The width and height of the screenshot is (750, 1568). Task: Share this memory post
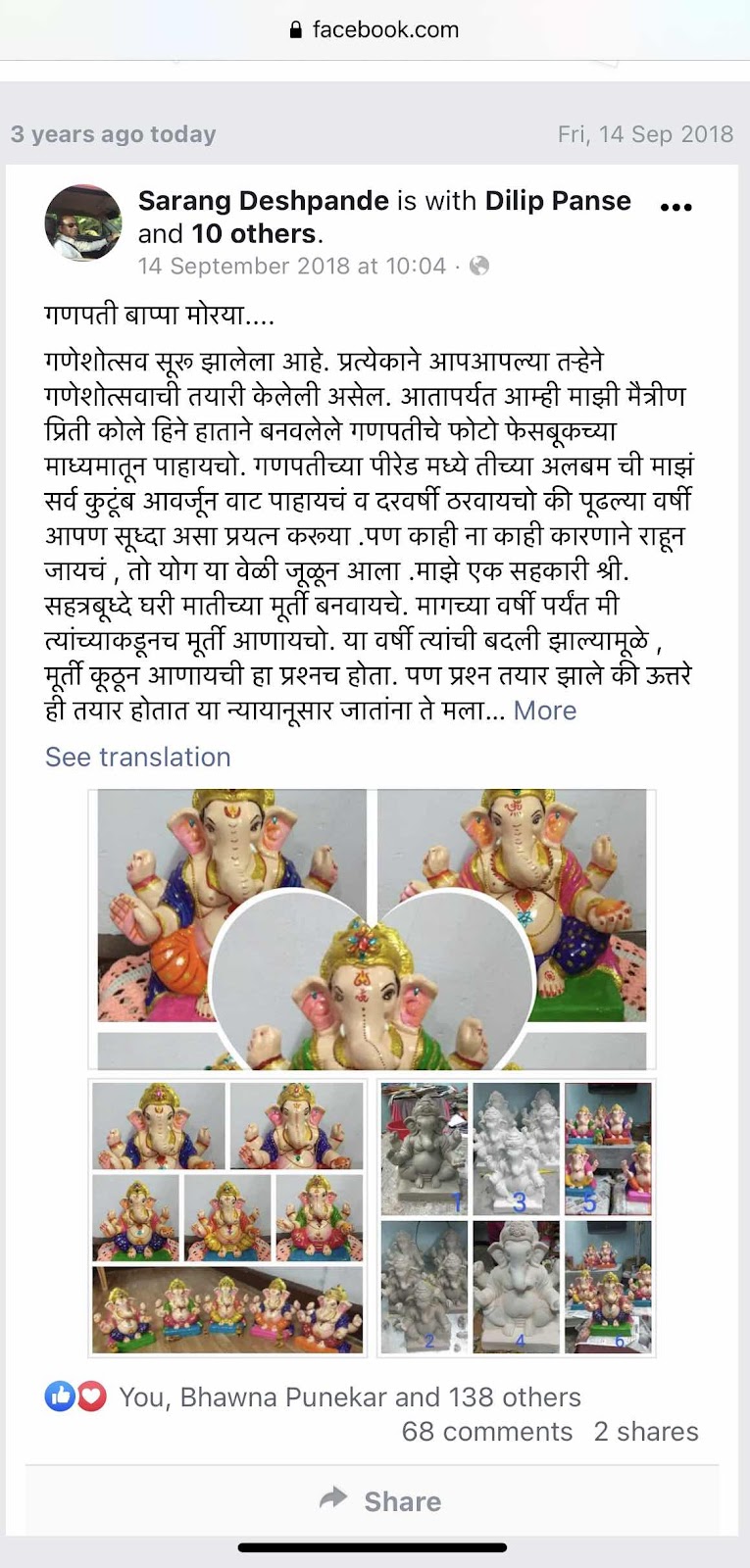pos(381,1501)
